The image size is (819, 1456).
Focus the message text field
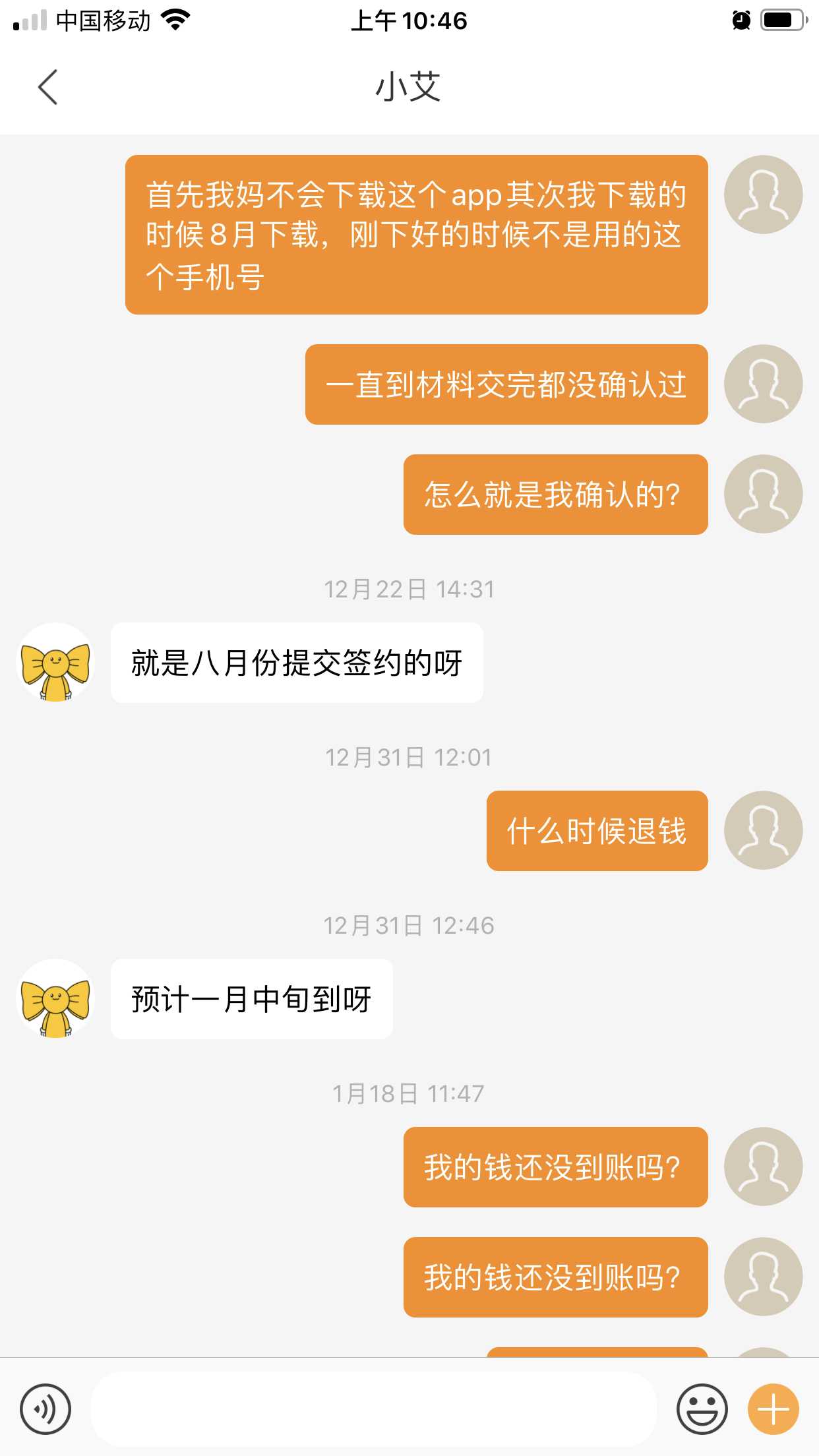coord(373,1409)
